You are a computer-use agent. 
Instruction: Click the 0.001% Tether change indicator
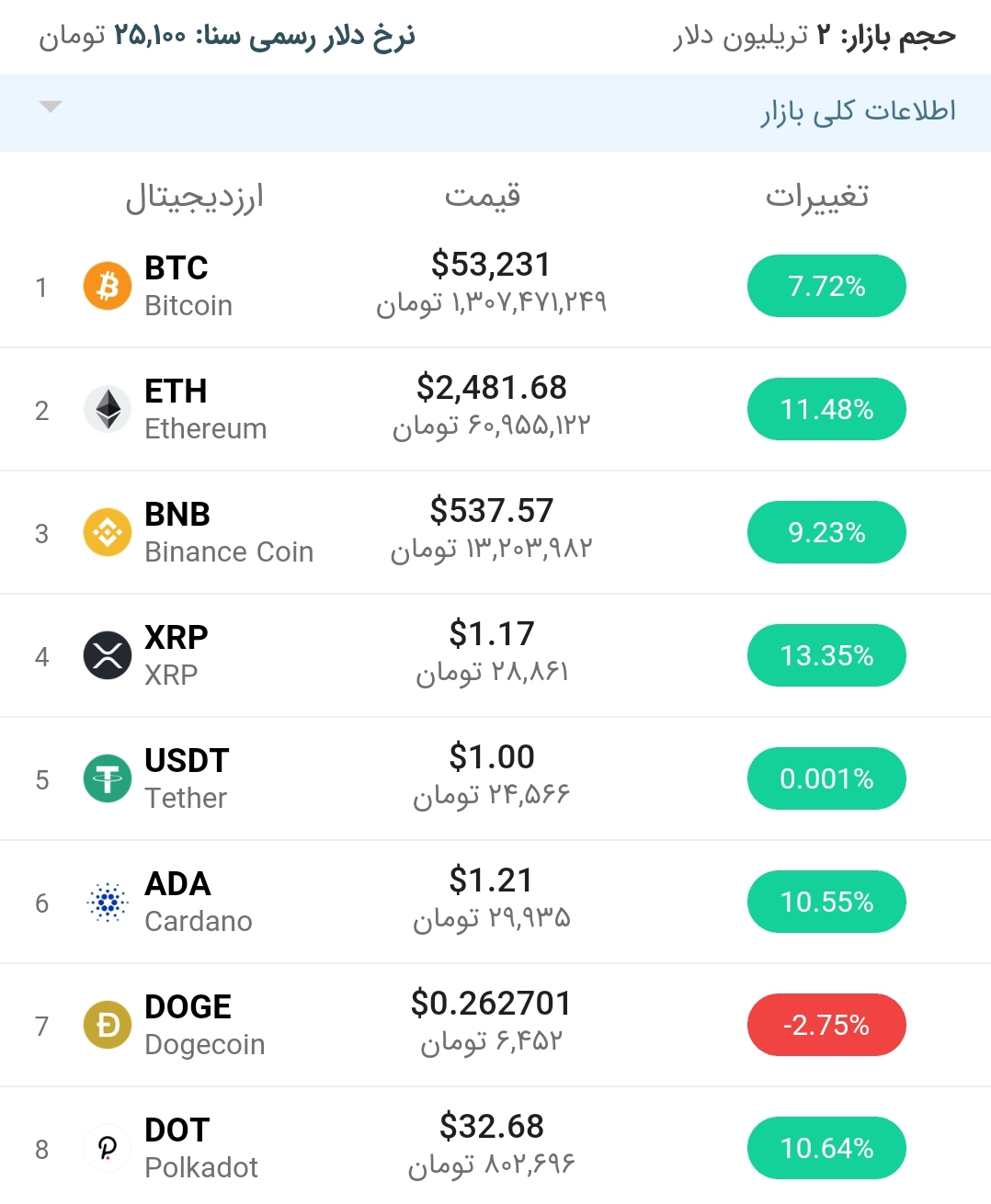pos(826,778)
